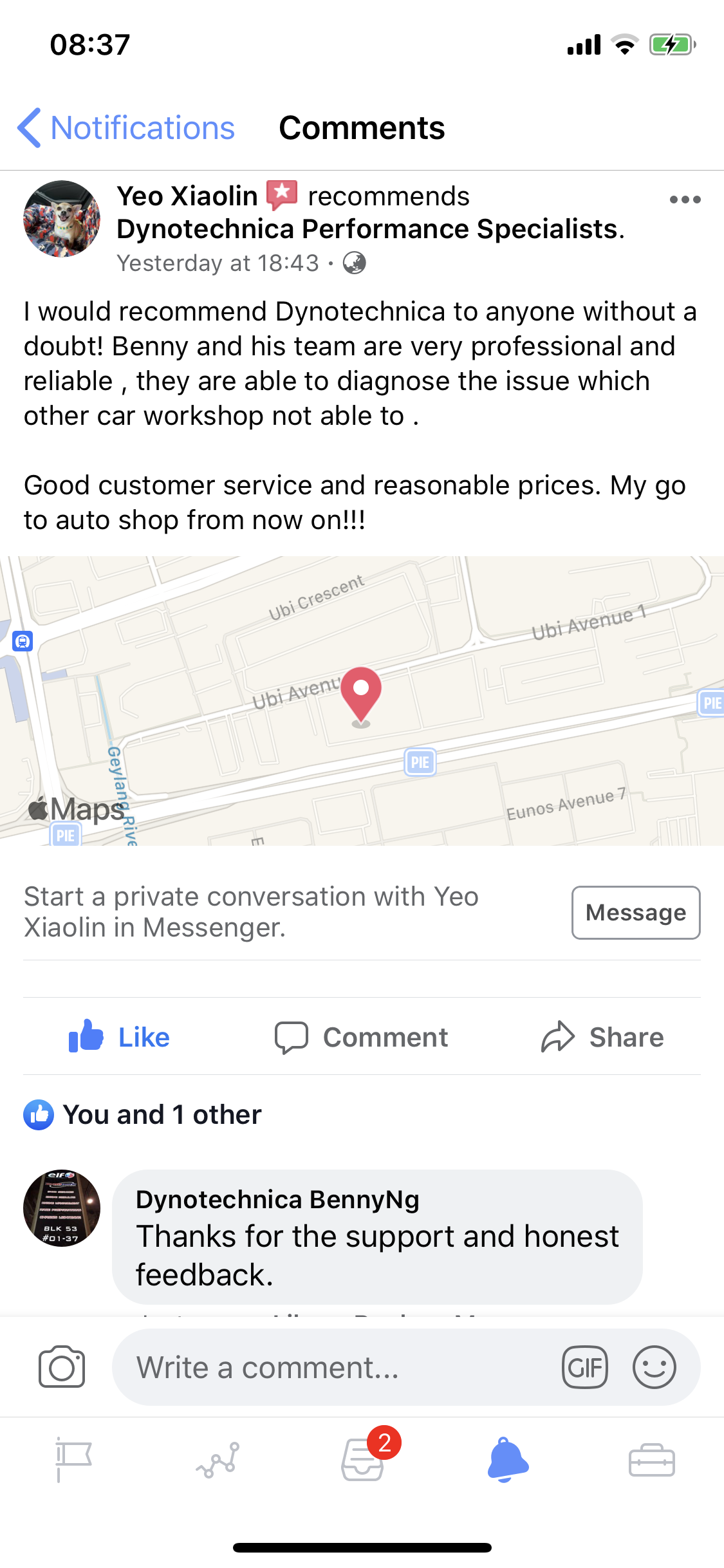724x1568 pixels.
Task: Switch to the toolbox tab
Action: (651, 1460)
